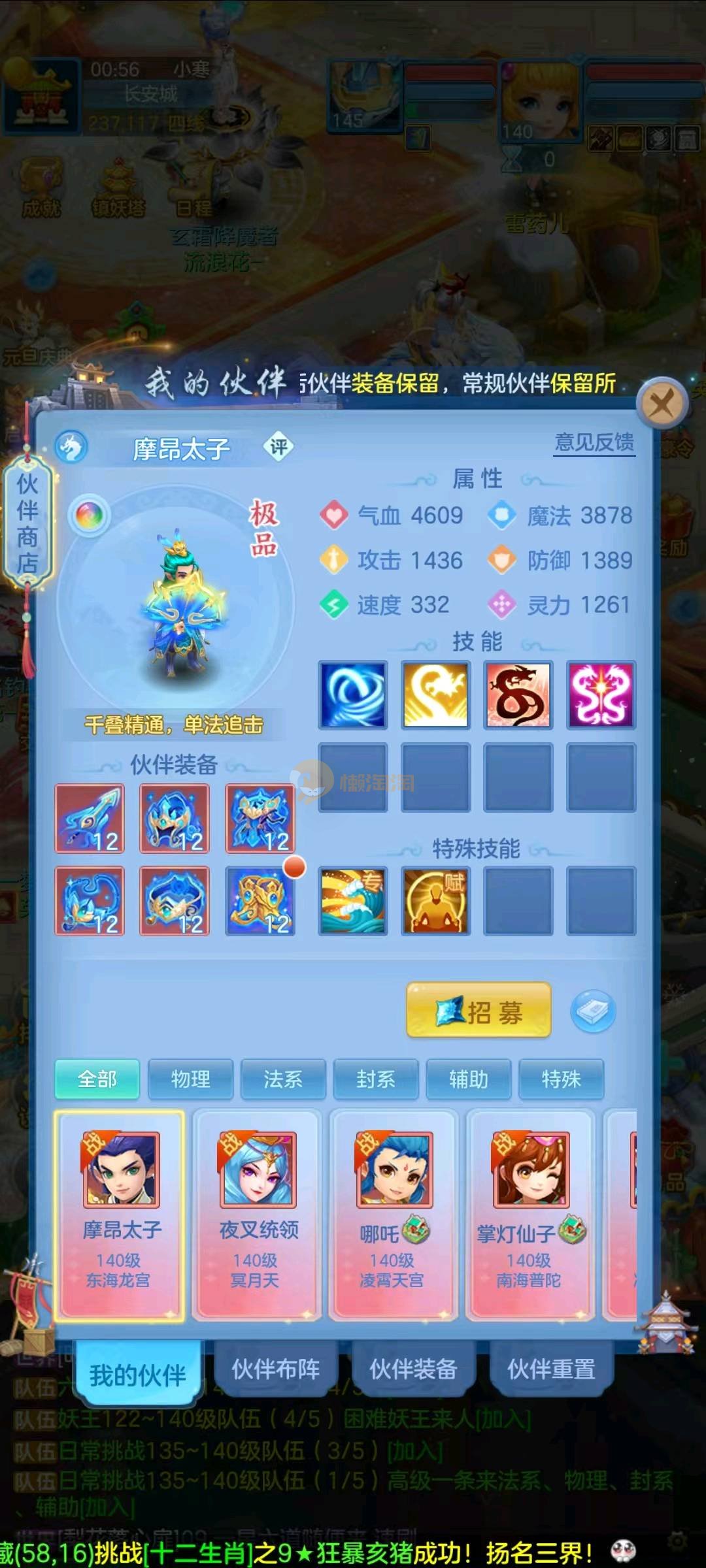The height and width of the screenshot is (1568, 706).
Task: Switch to the 伙伴重置 tab
Action: point(551,1369)
